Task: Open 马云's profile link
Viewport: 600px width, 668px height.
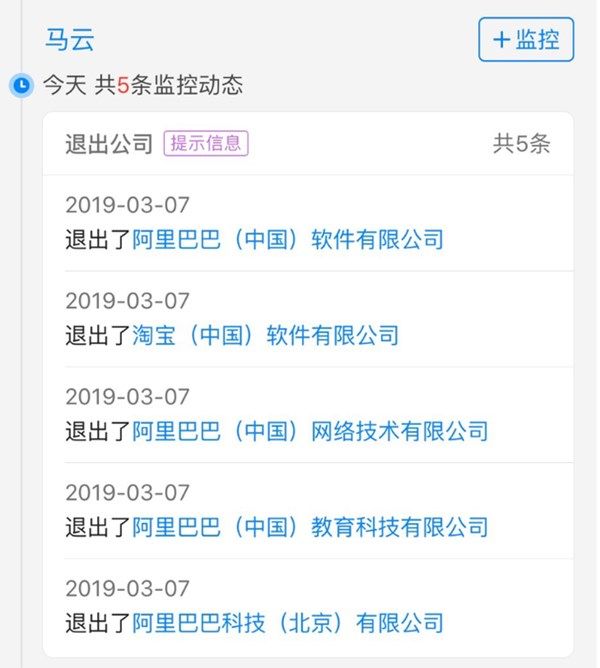Action: tap(69, 39)
